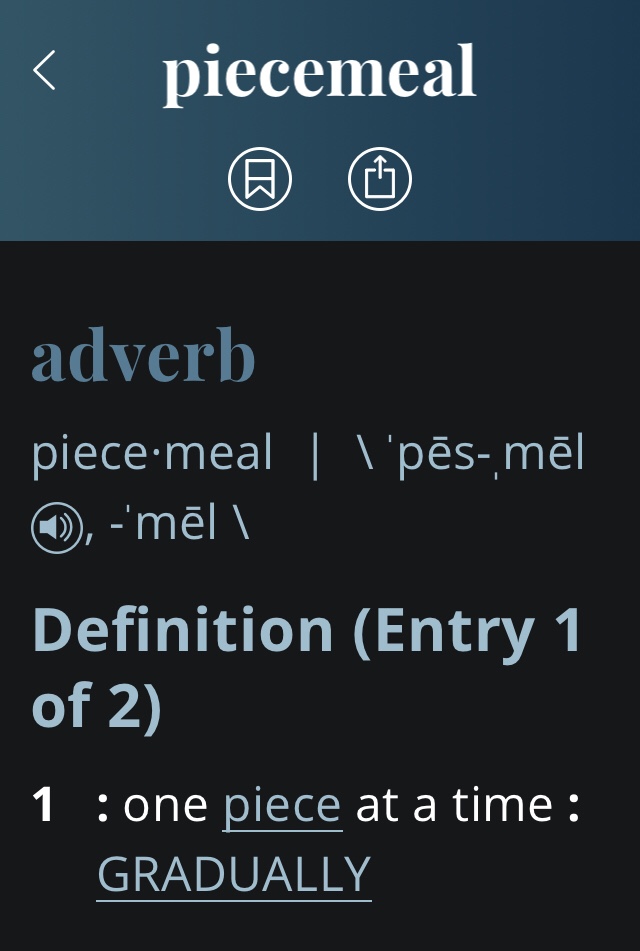
Task: Go back from the piecemeal entry
Action: pos(44,71)
